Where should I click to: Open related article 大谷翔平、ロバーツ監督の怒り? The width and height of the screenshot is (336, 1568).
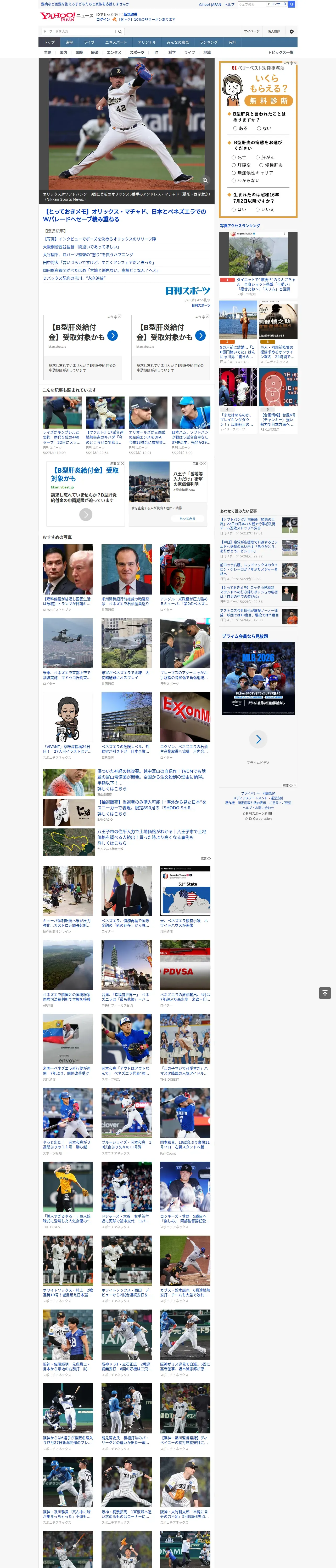point(88,255)
